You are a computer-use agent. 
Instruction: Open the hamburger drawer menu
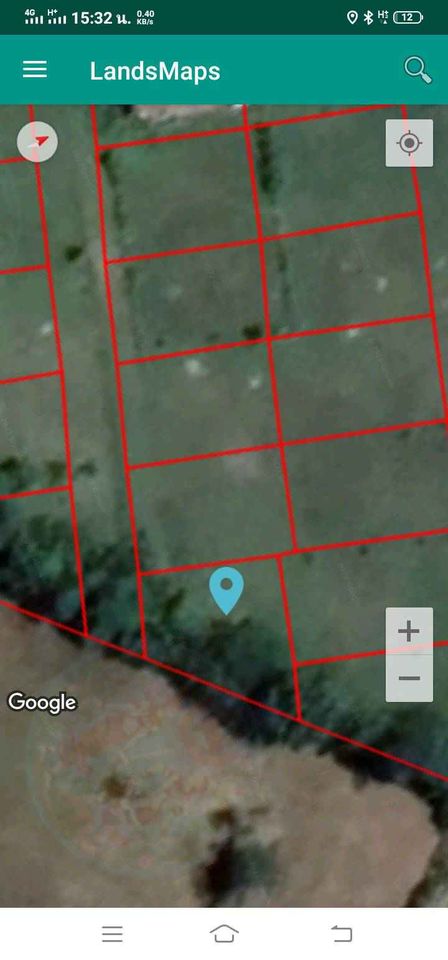35,70
